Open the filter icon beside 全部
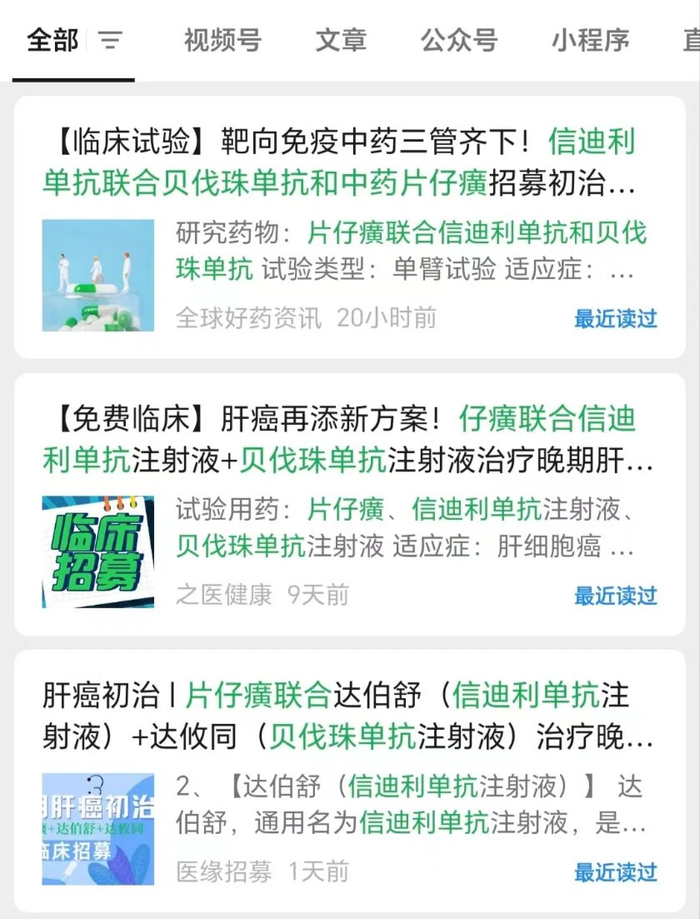The image size is (700, 919). [x=110, y=40]
